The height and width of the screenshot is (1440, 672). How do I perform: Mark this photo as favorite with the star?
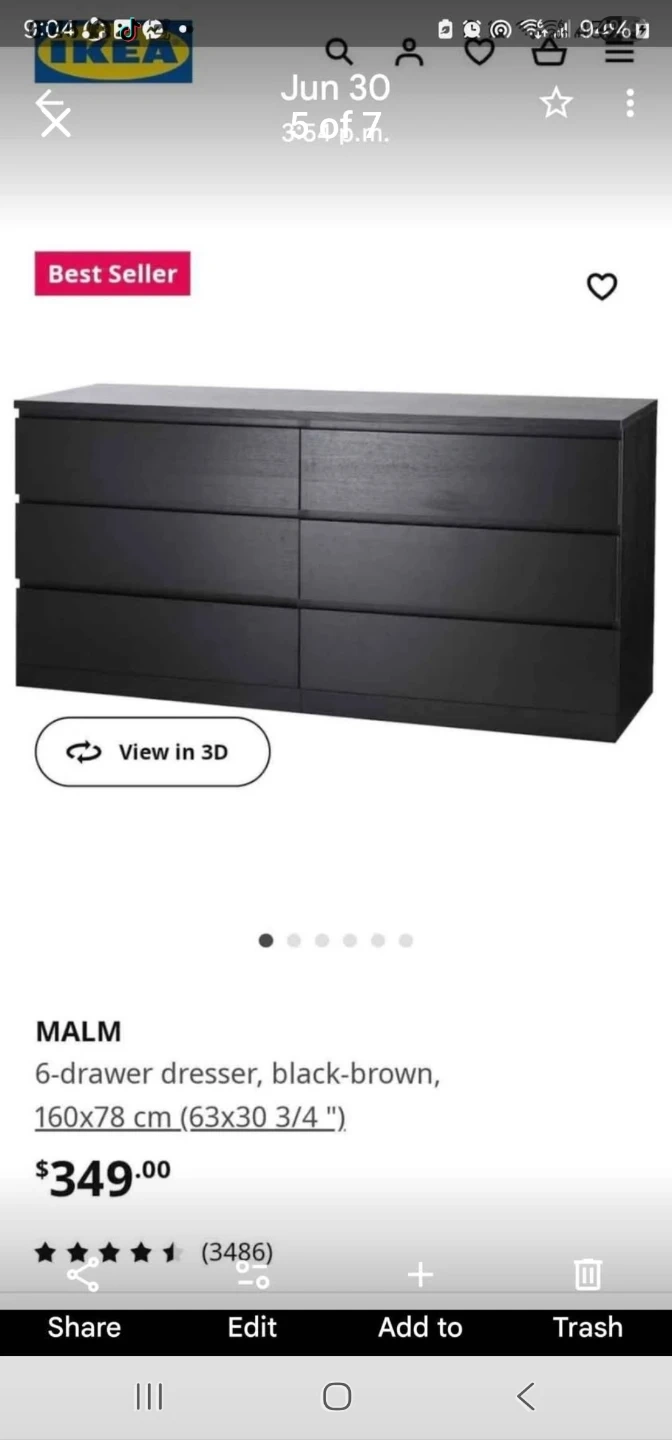pyautogui.click(x=556, y=103)
